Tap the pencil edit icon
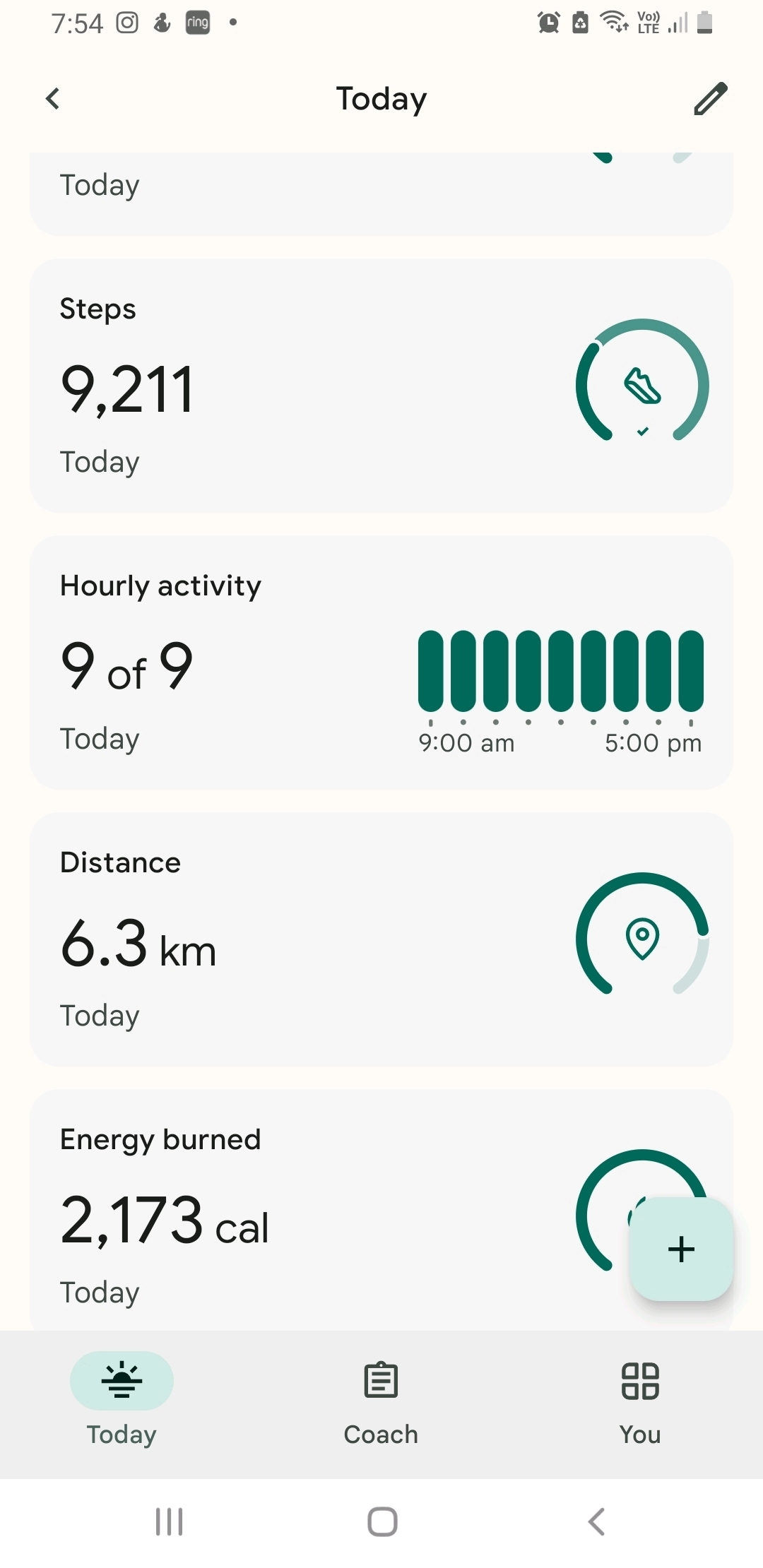The width and height of the screenshot is (763, 1568). [710, 99]
